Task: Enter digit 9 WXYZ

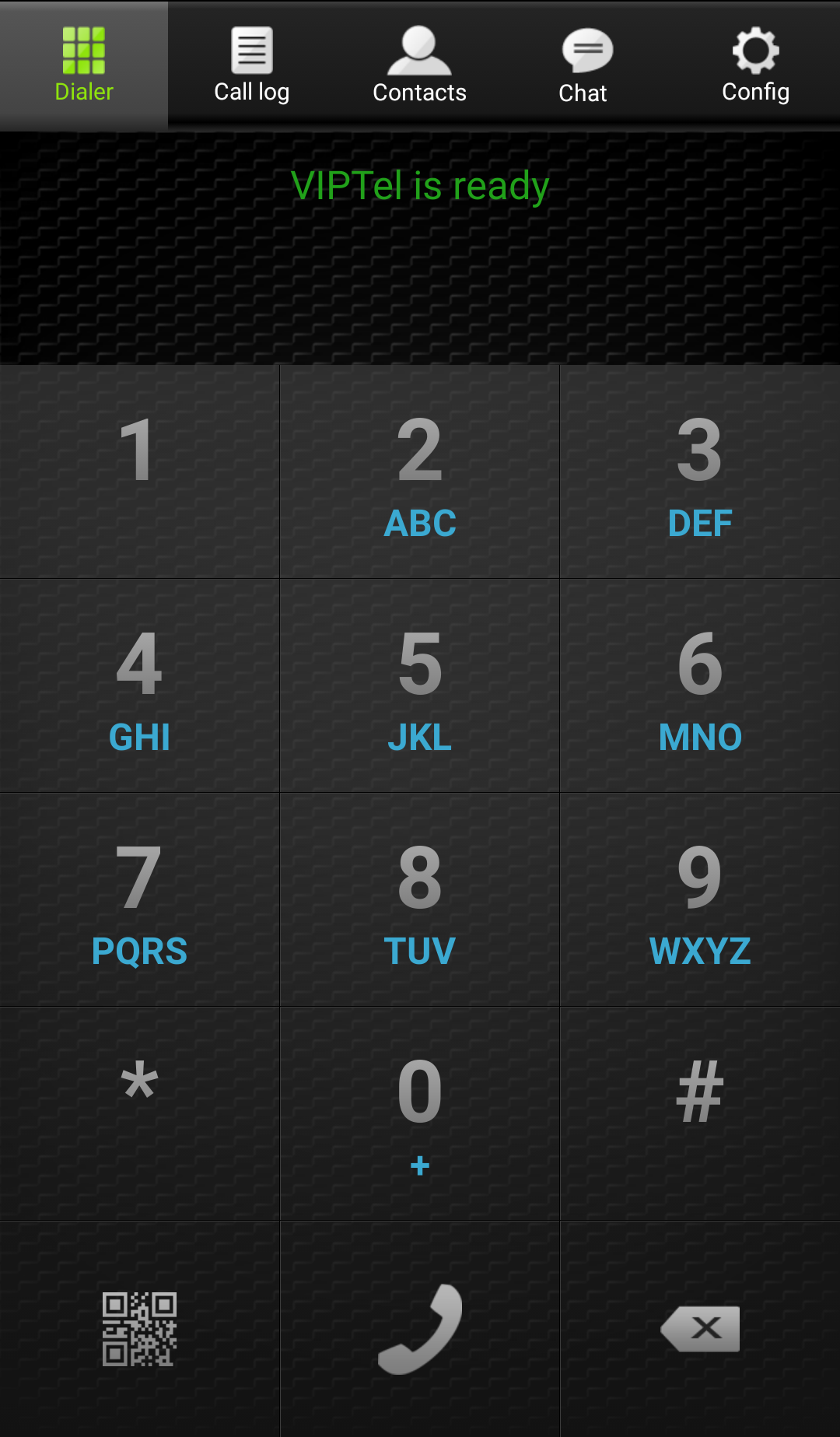Action: coord(700,899)
